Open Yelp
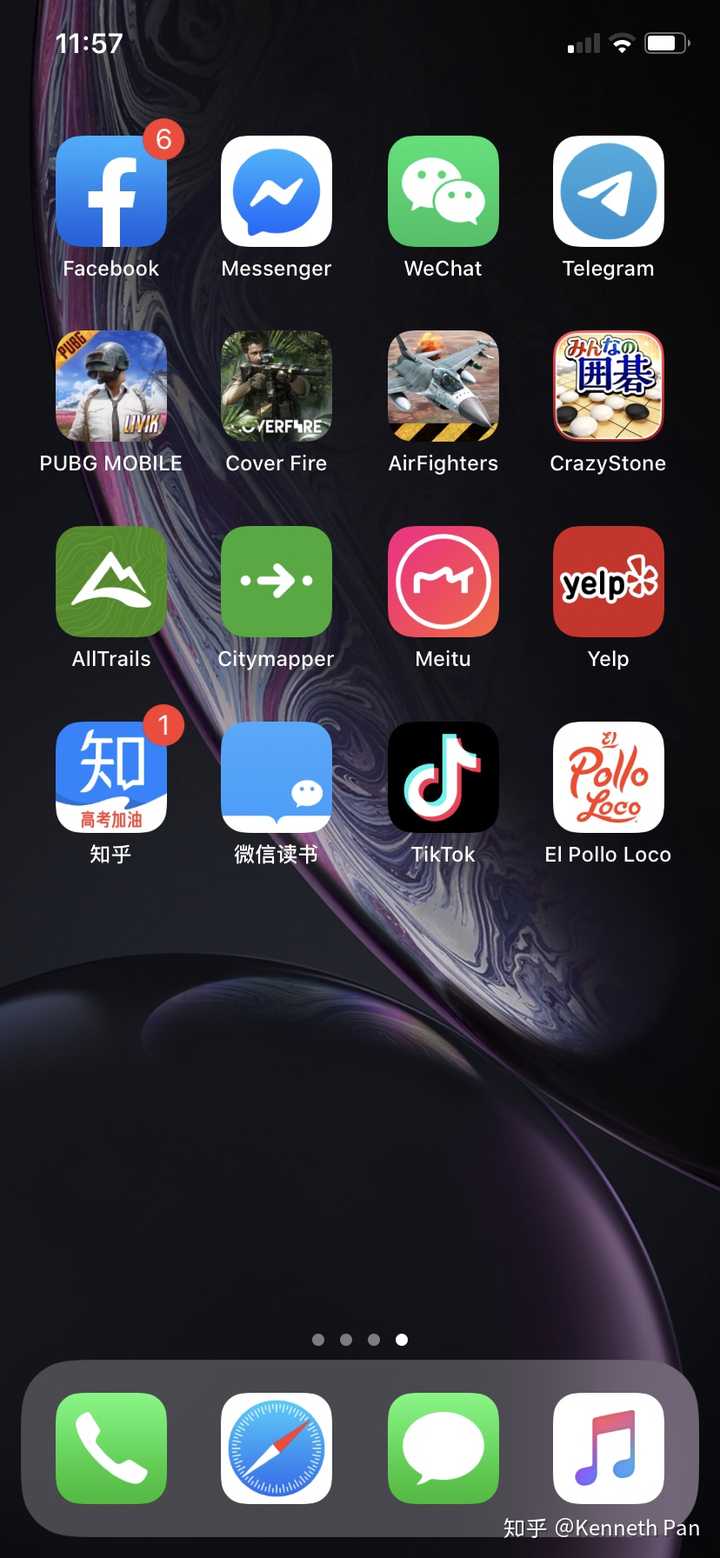This screenshot has height=1558, width=720. 608,582
